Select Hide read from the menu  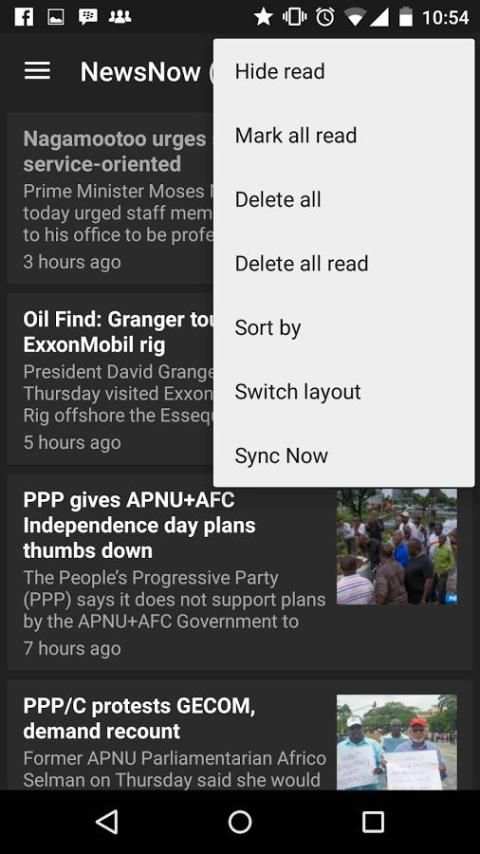[344, 71]
